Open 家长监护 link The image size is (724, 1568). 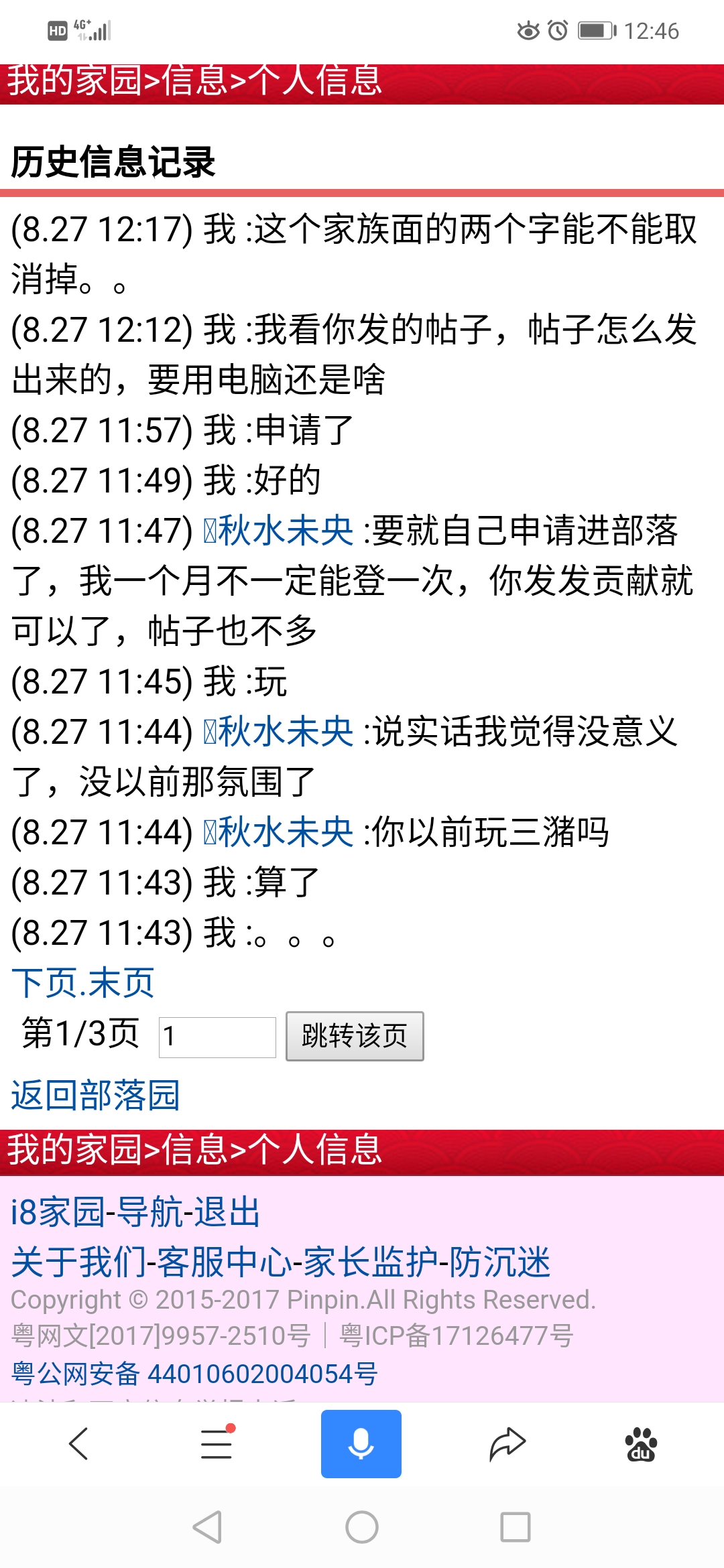tap(371, 1262)
